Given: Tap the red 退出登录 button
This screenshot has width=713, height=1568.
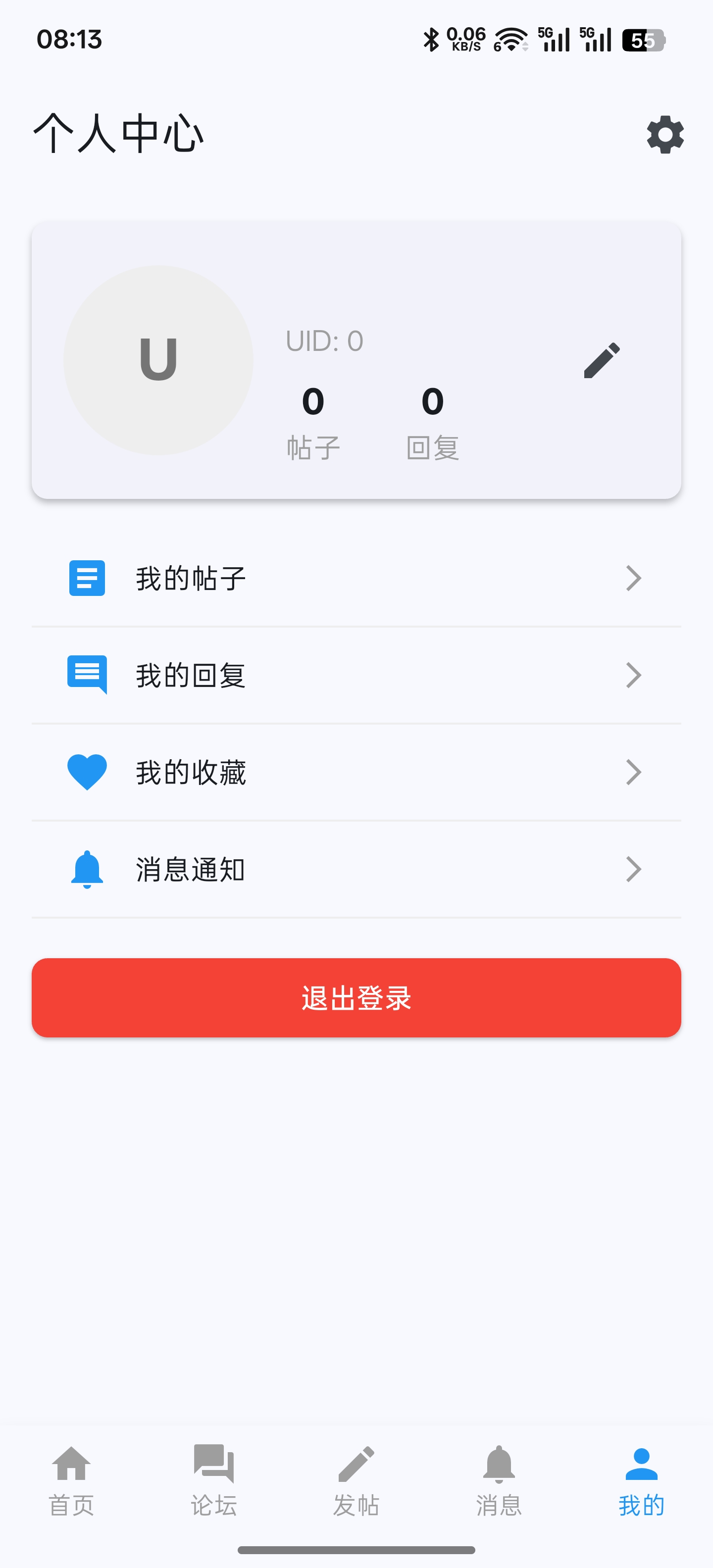Looking at the screenshot, I should coord(356,998).
